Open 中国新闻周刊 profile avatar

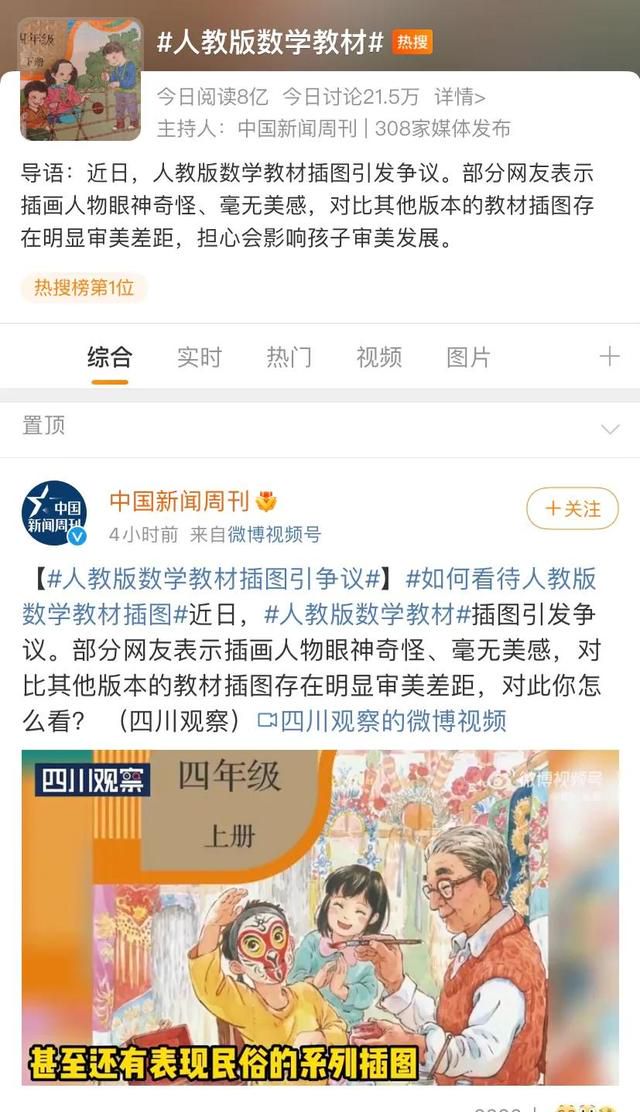pyautogui.click(x=55, y=513)
